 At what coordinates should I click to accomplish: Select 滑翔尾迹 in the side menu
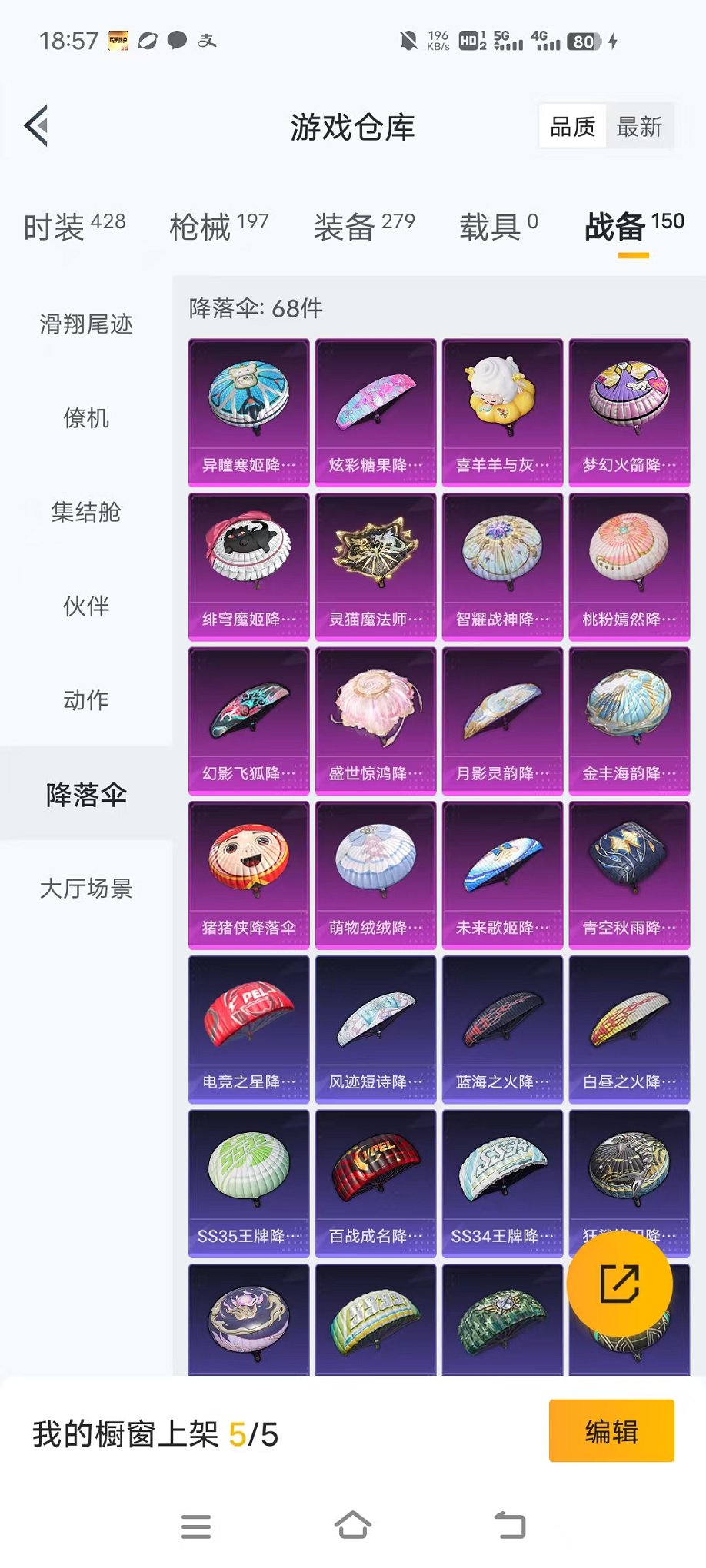coord(86,324)
